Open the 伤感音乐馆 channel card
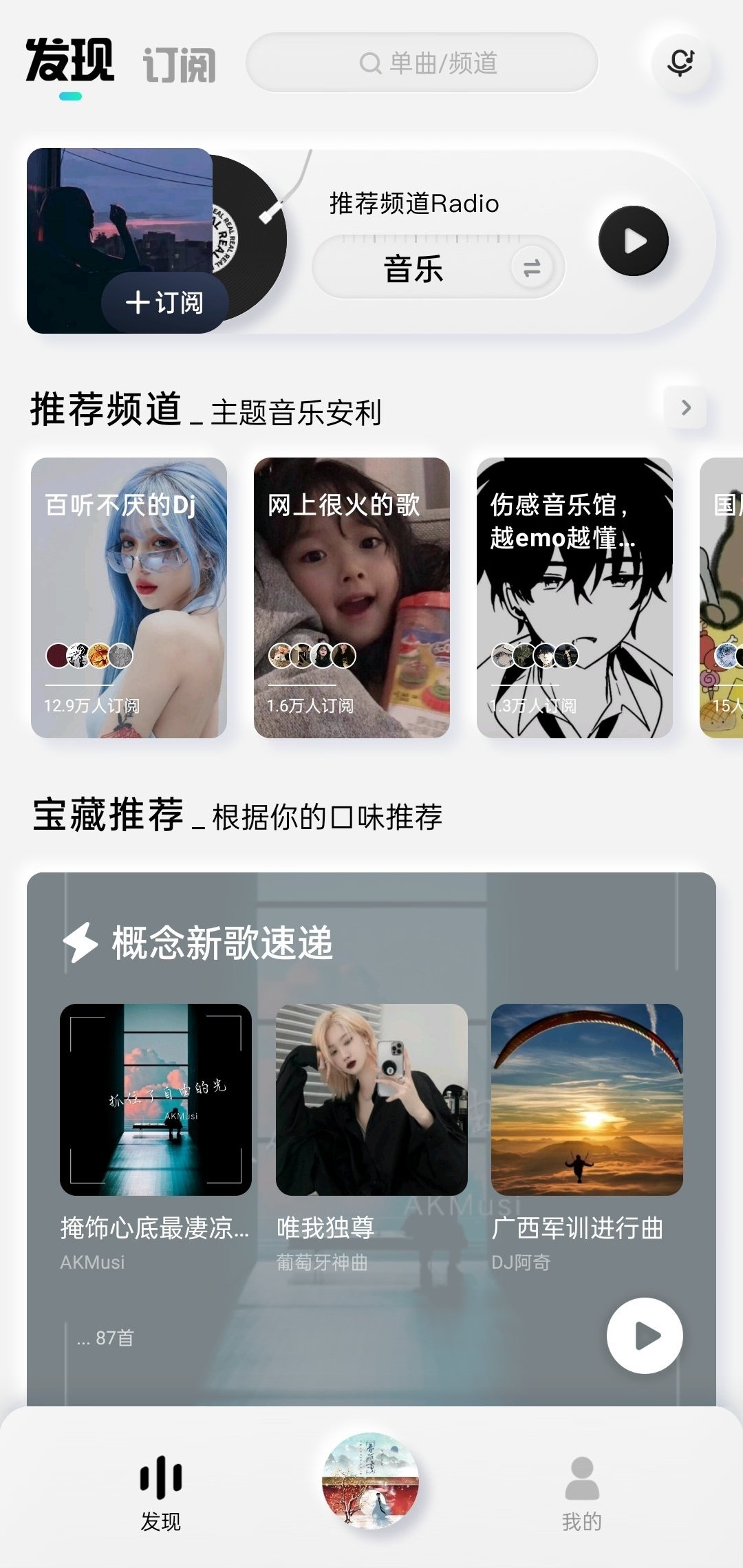This screenshot has height=1568, width=743. point(574,597)
